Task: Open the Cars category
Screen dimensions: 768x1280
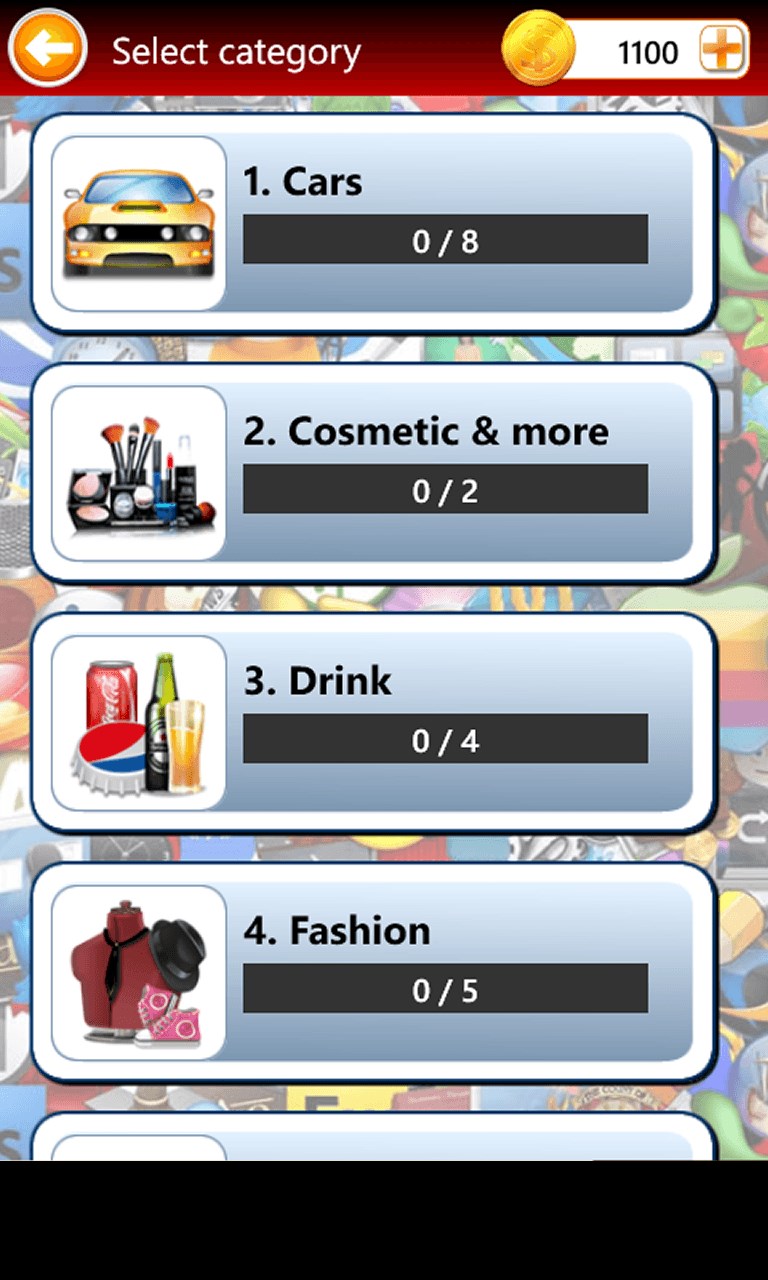Action: 374,223
